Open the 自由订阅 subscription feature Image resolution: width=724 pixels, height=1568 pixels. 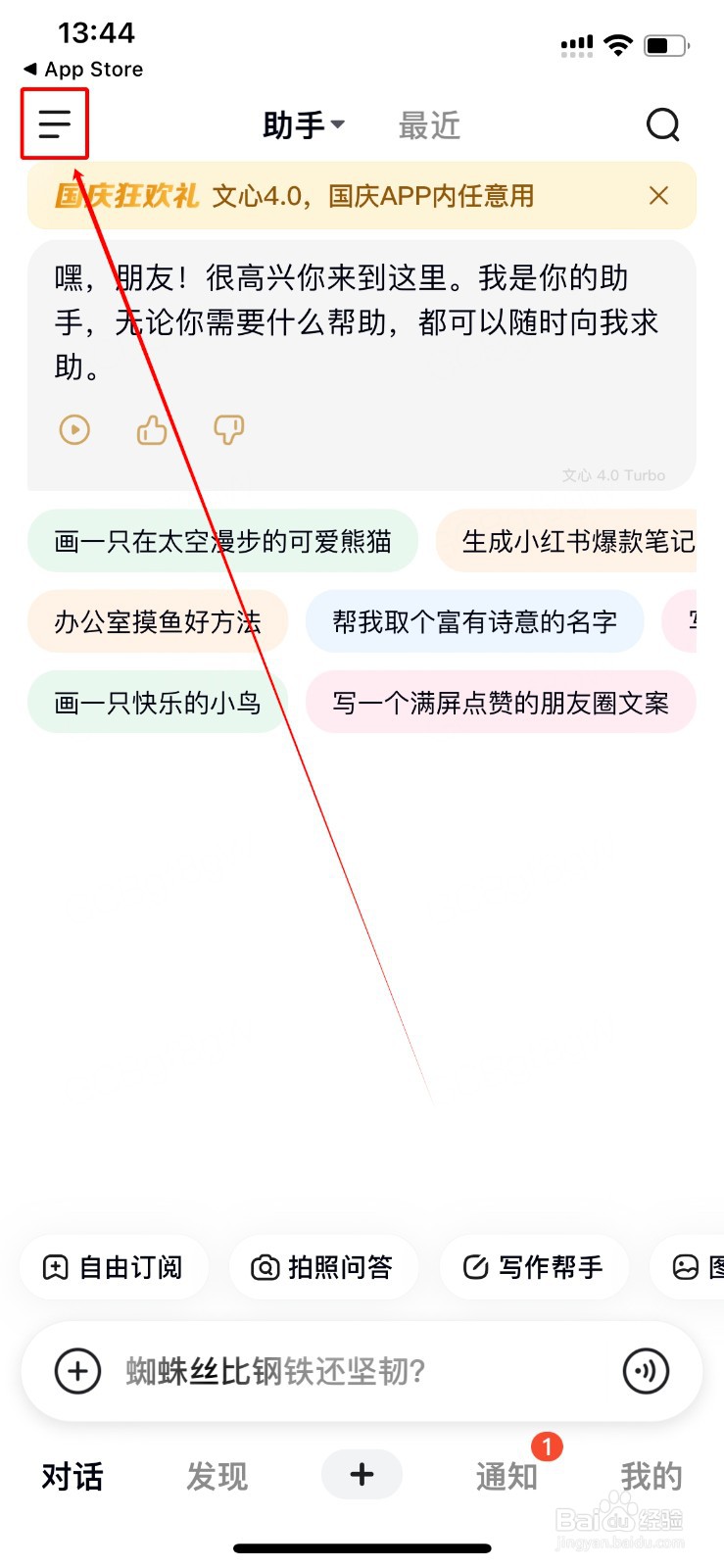(x=114, y=1266)
